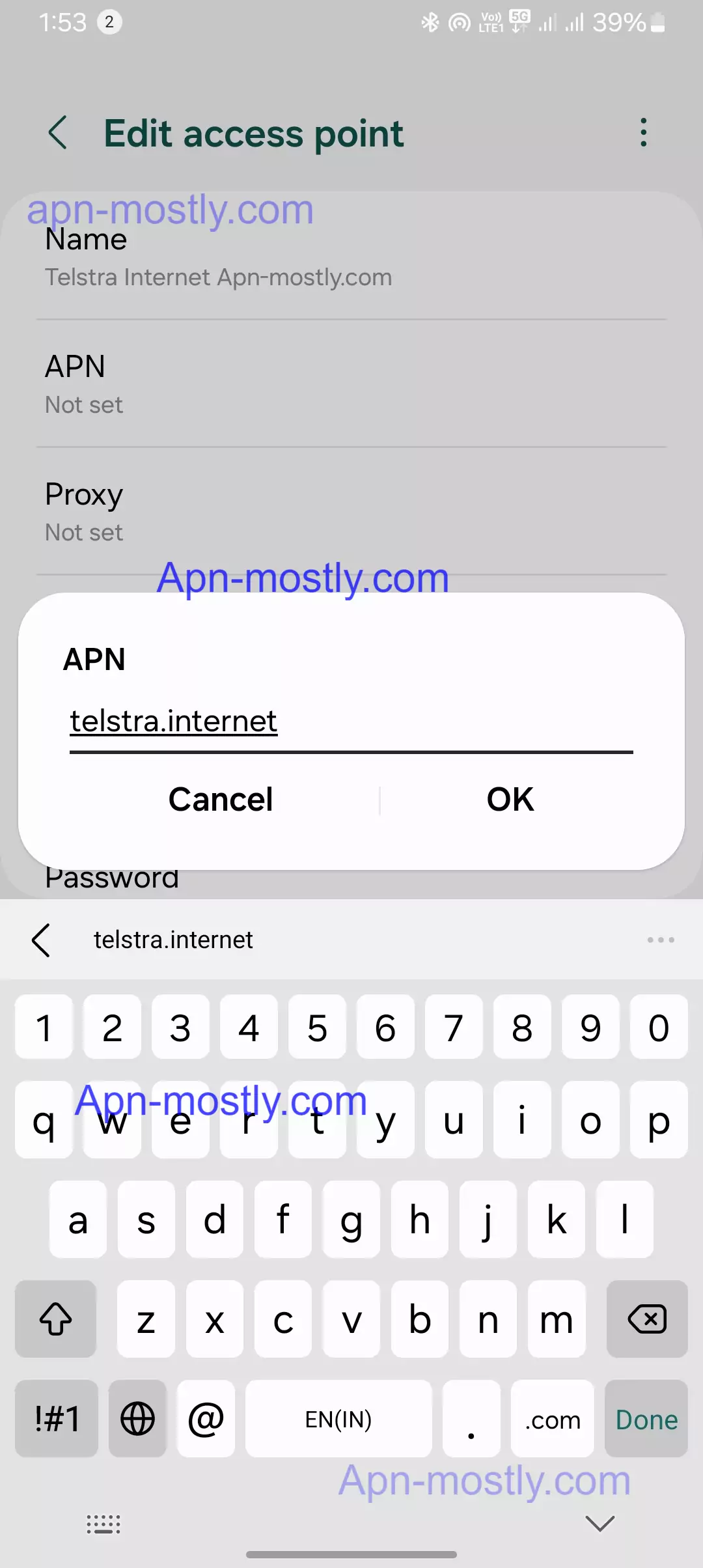The width and height of the screenshot is (703, 1568).
Task: Go back from Edit access point
Action: point(58,133)
